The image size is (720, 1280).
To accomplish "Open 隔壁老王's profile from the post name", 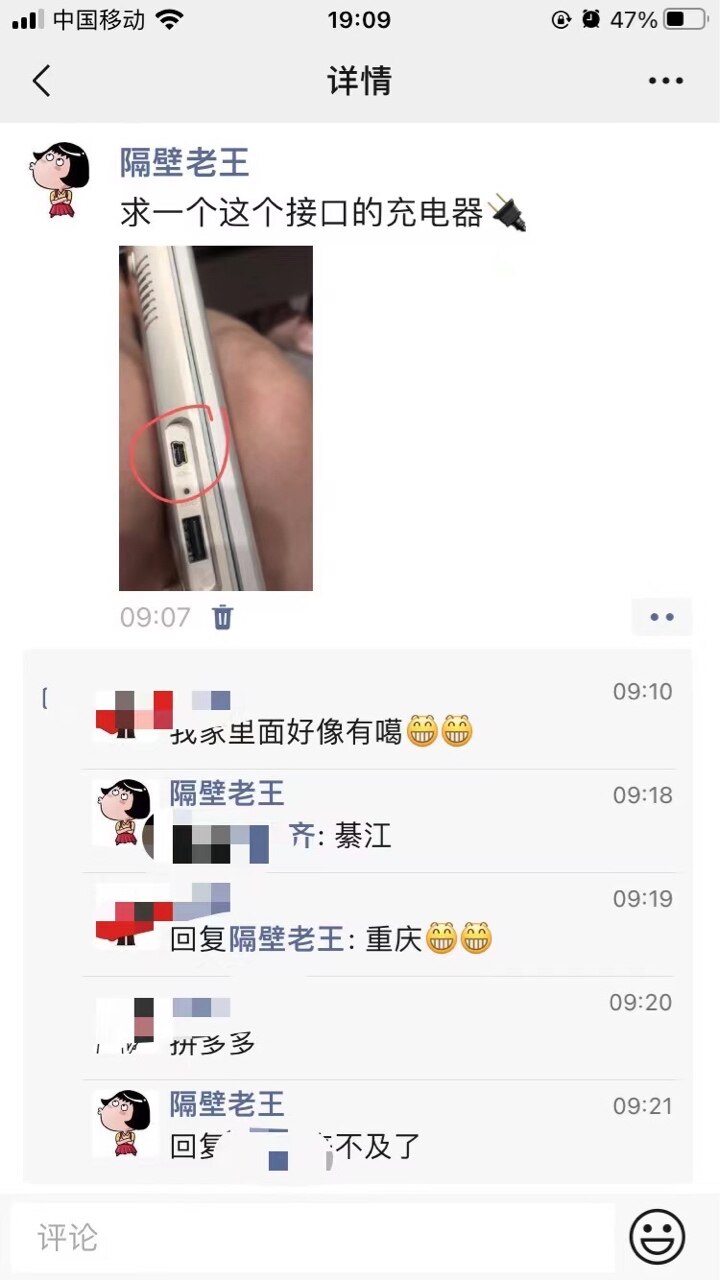I will click(184, 163).
